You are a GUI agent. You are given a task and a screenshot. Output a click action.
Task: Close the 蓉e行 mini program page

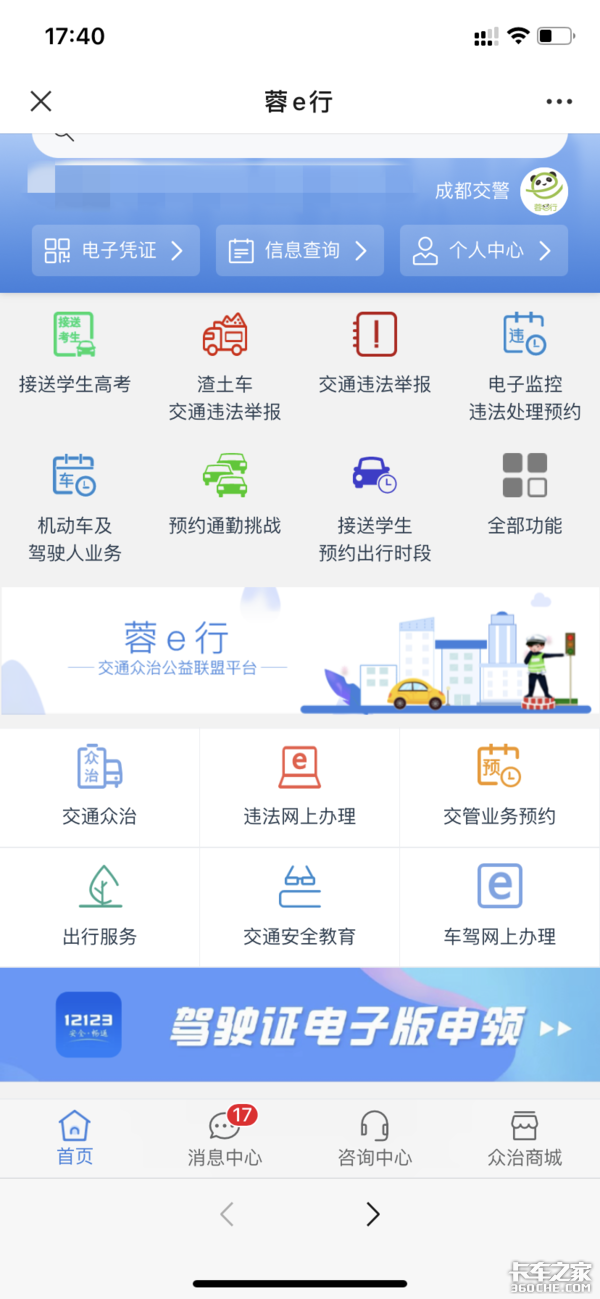point(41,101)
